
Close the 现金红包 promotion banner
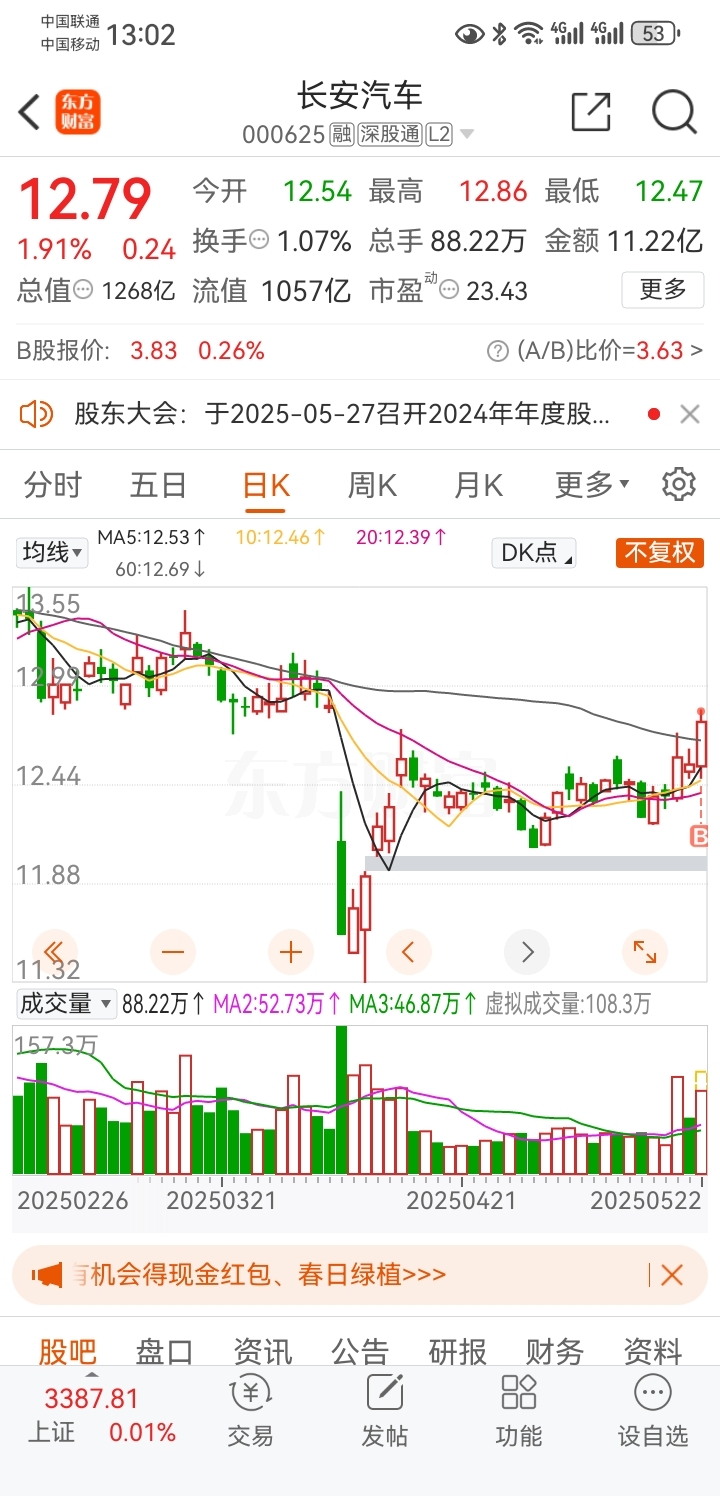pos(671,1275)
